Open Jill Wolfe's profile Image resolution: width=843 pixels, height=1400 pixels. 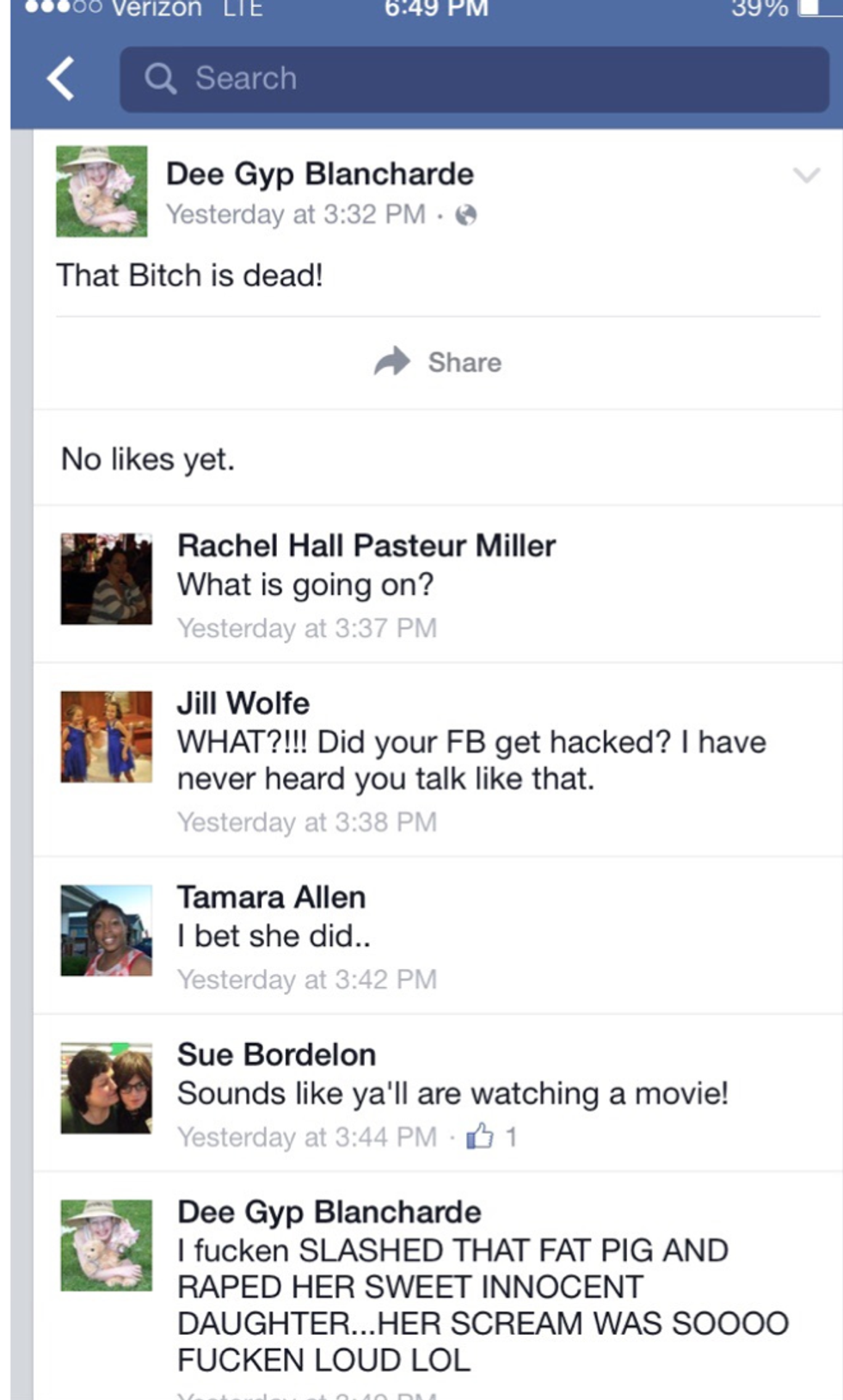(x=243, y=703)
